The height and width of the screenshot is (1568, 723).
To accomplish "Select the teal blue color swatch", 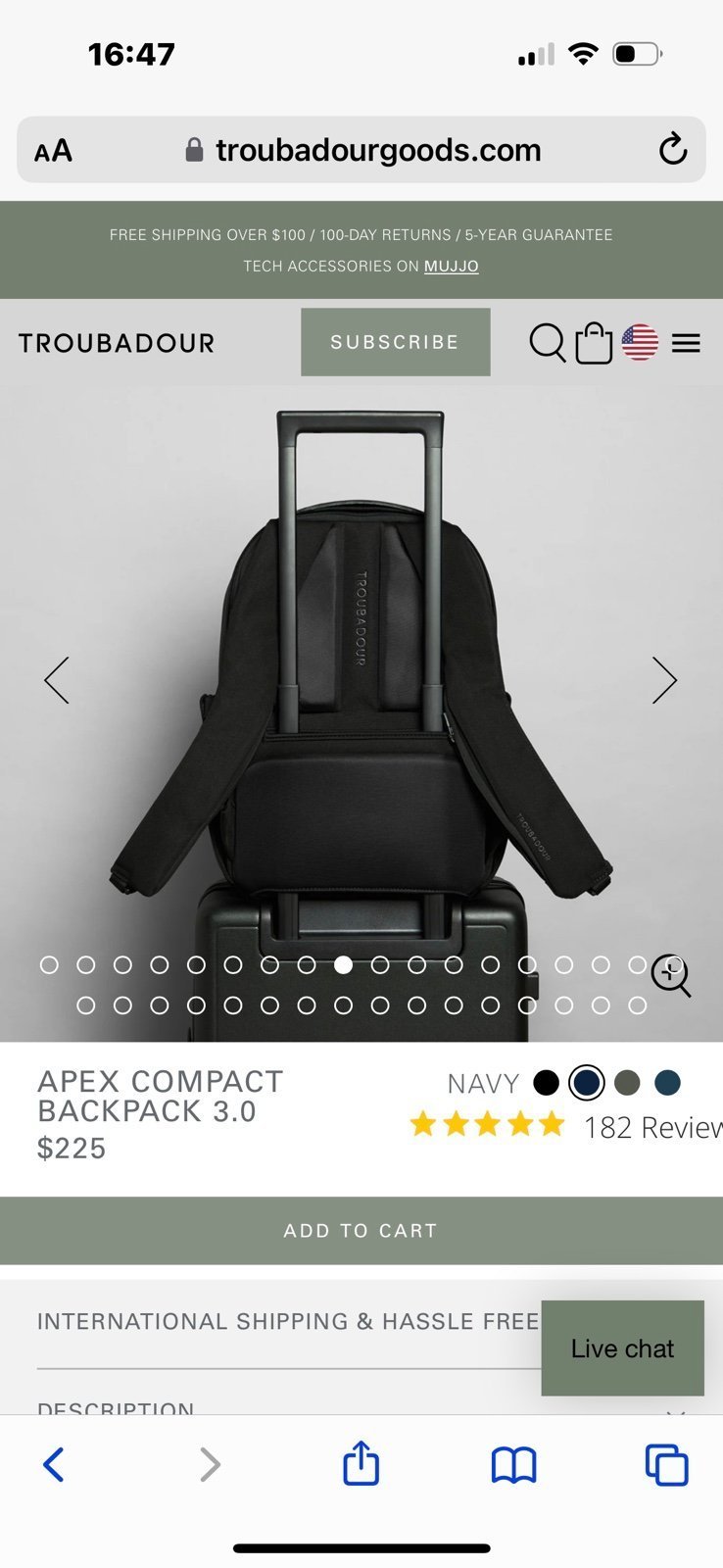I will (x=667, y=1083).
